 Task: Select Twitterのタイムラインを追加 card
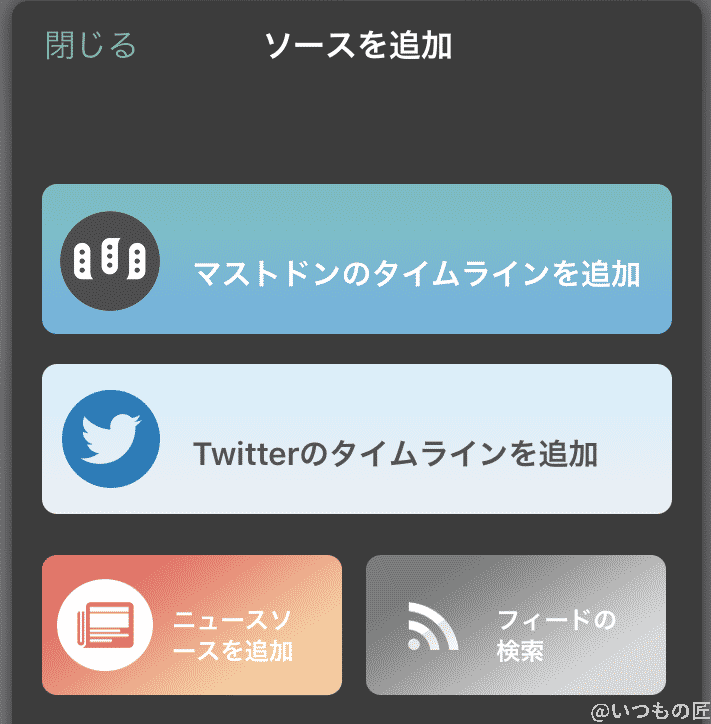356,439
